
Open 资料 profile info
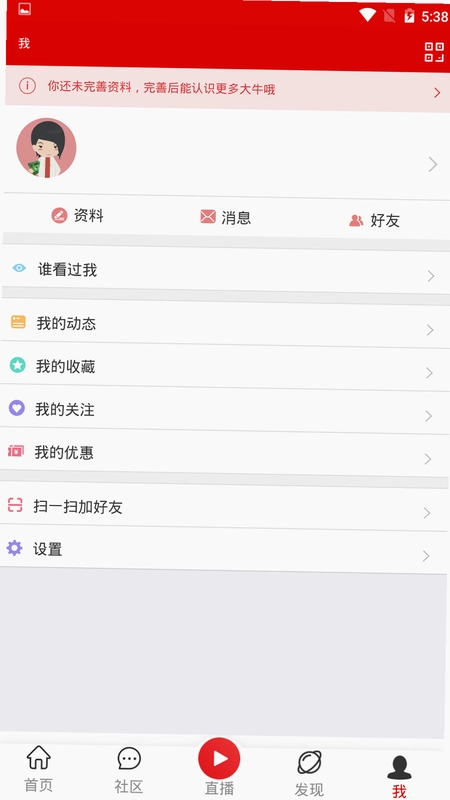[x=78, y=215]
